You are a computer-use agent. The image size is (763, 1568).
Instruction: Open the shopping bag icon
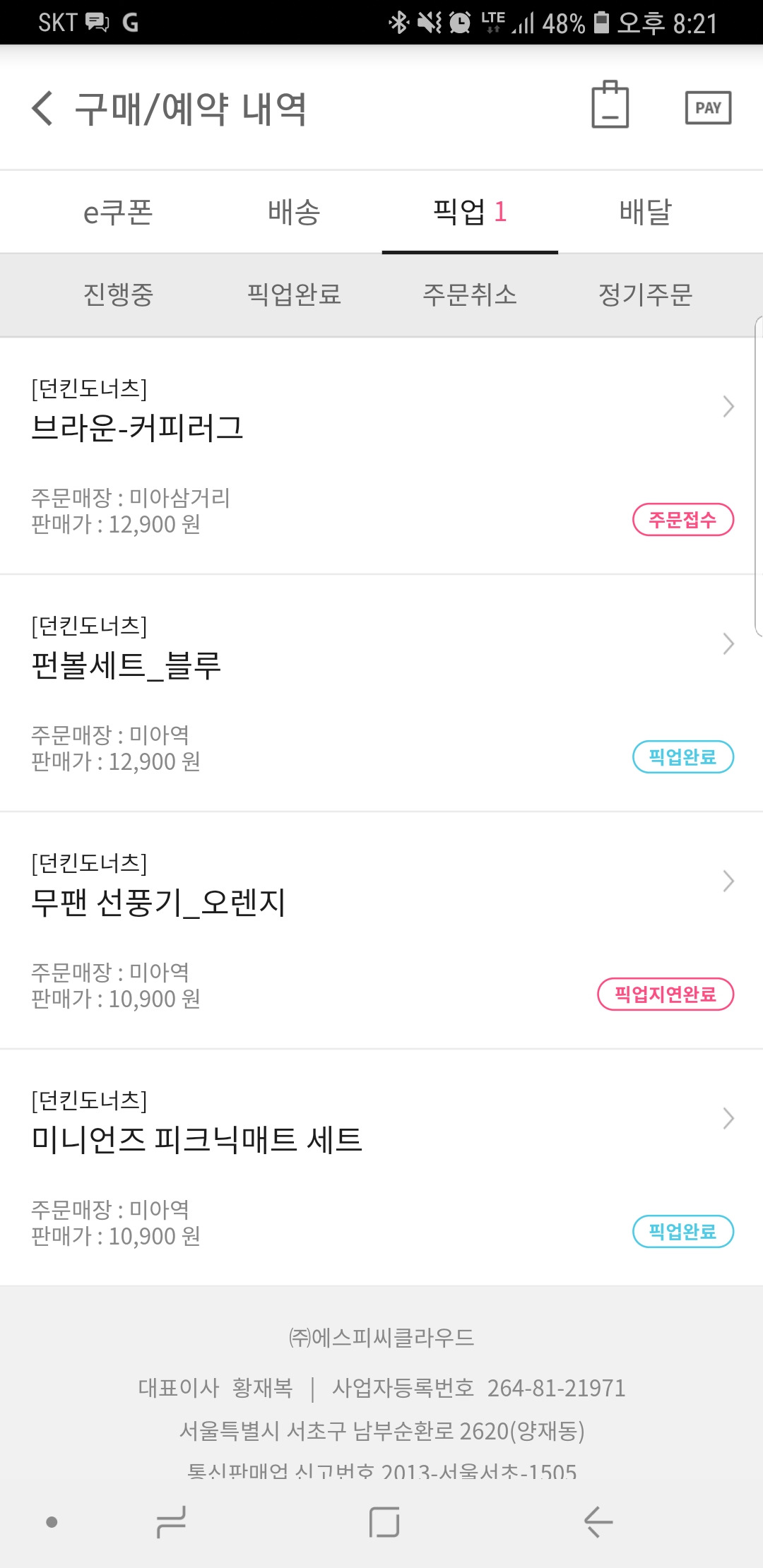click(610, 106)
